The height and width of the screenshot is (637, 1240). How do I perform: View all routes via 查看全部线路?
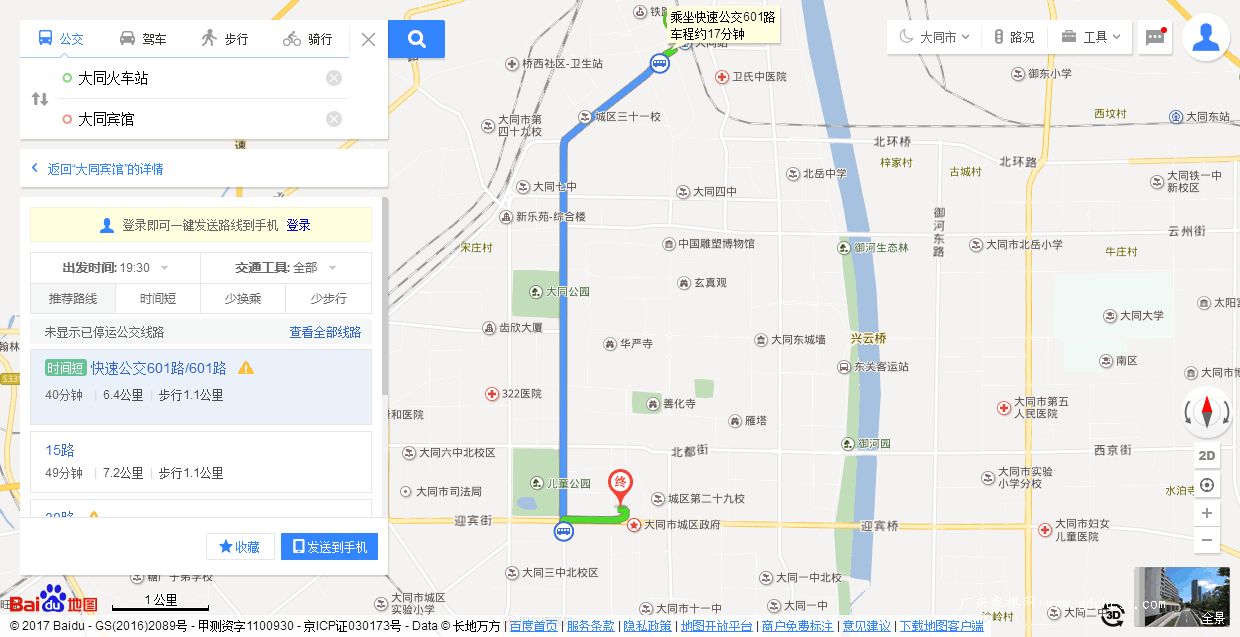point(325,332)
